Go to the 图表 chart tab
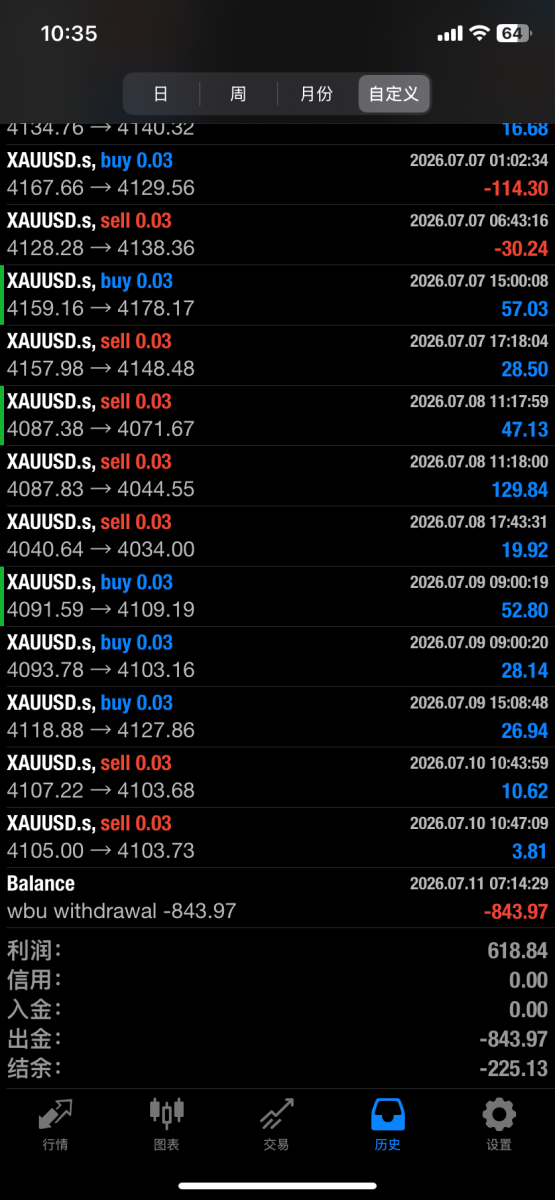The image size is (555, 1200). tap(167, 1125)
